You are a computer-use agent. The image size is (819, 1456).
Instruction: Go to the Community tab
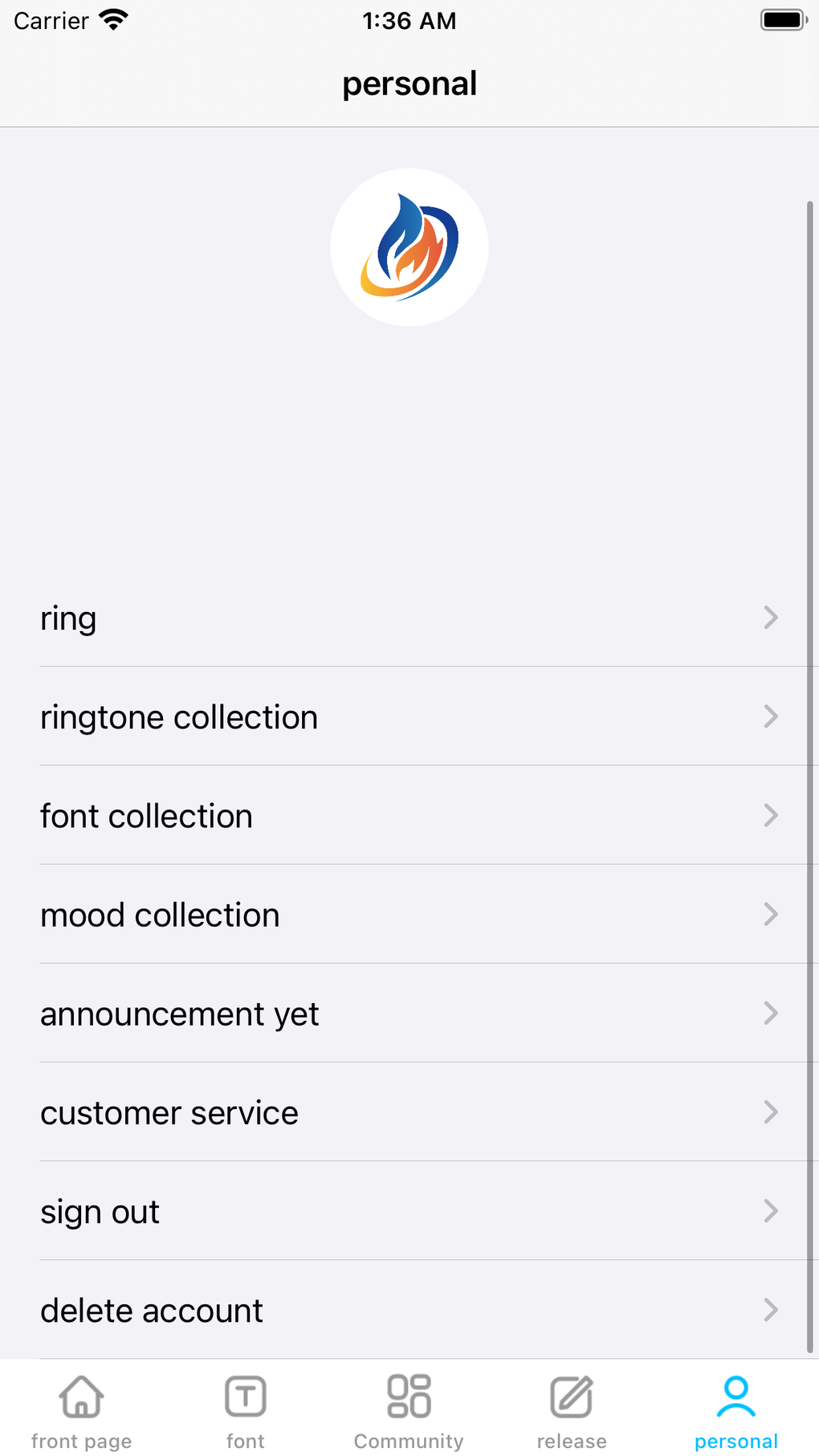[409, 1411]
